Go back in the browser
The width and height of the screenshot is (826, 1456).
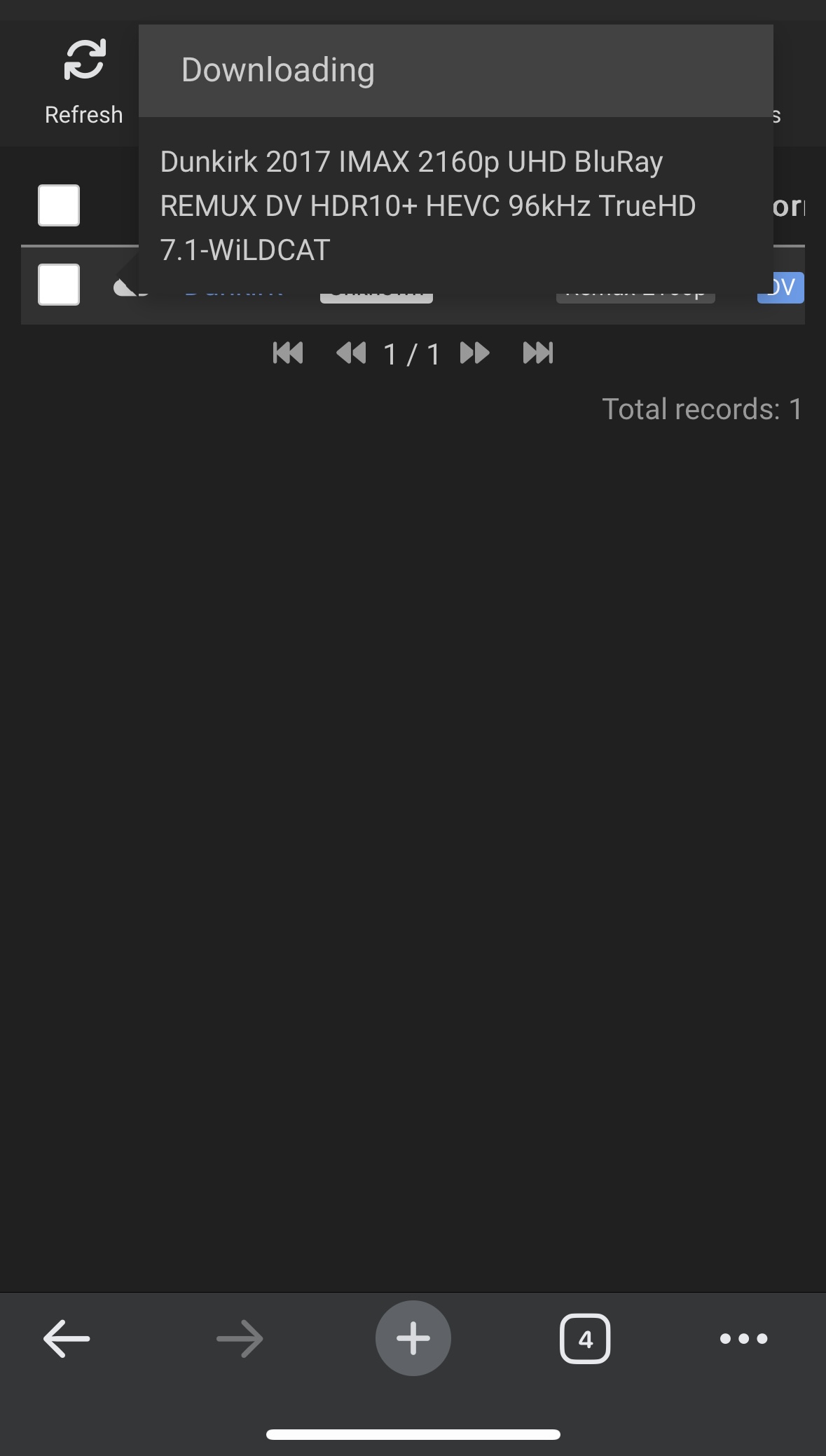67,1338
